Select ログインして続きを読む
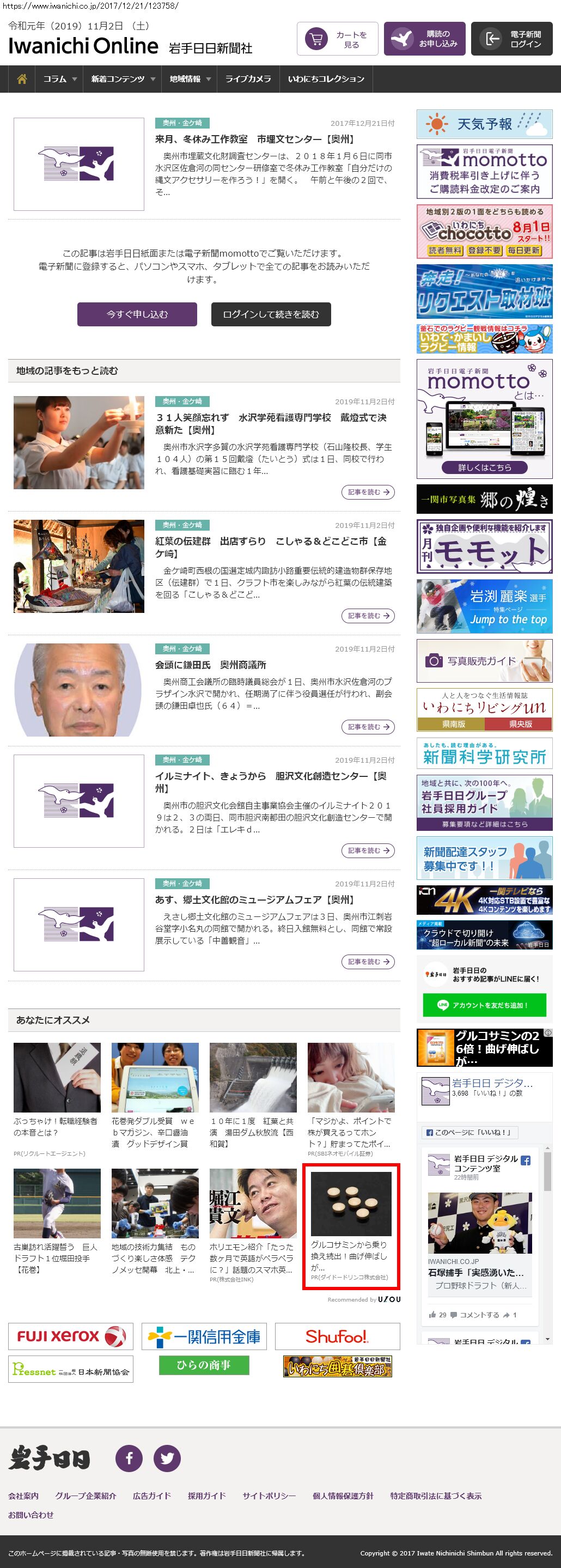The width and height of the screenshot is (561, 1568). (x=271, y=314)
